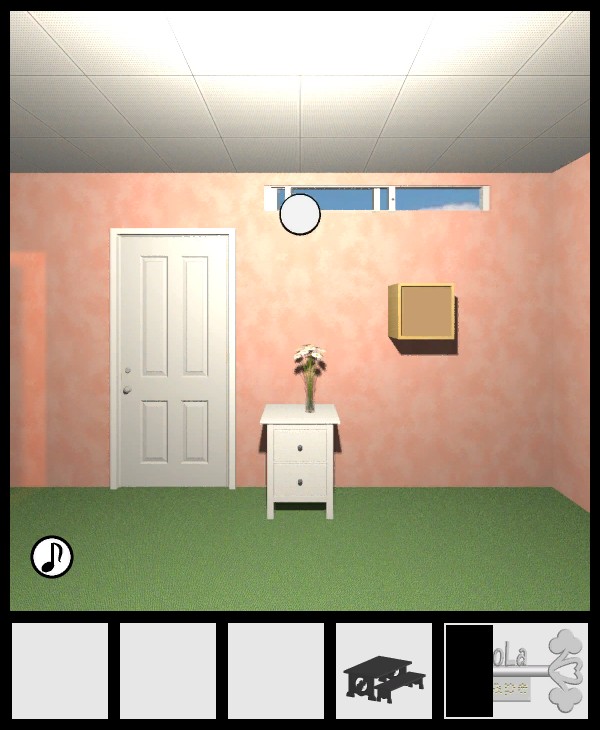
Task: Open the bottom drawer of the nightstand
Action: [301, 483]
